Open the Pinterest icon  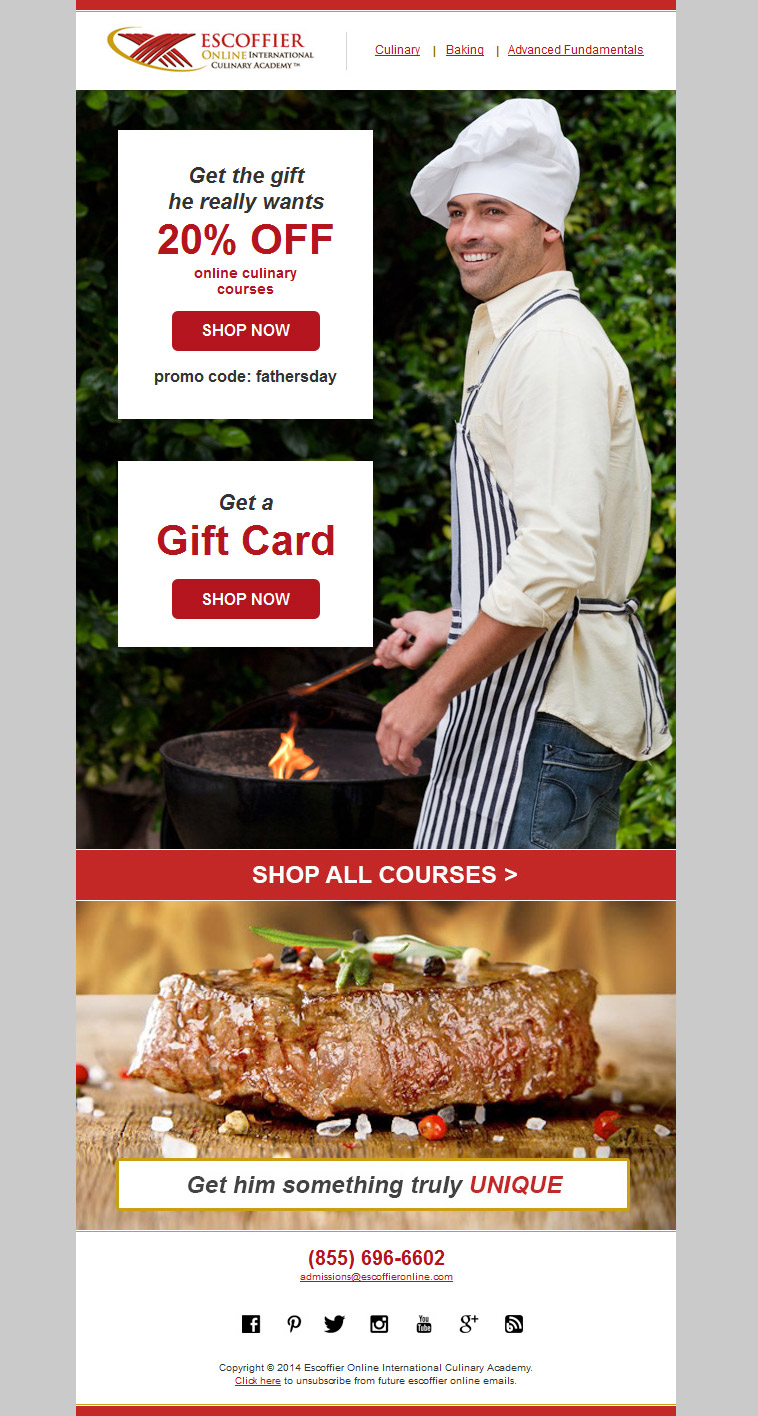[x=294, y=1324]
